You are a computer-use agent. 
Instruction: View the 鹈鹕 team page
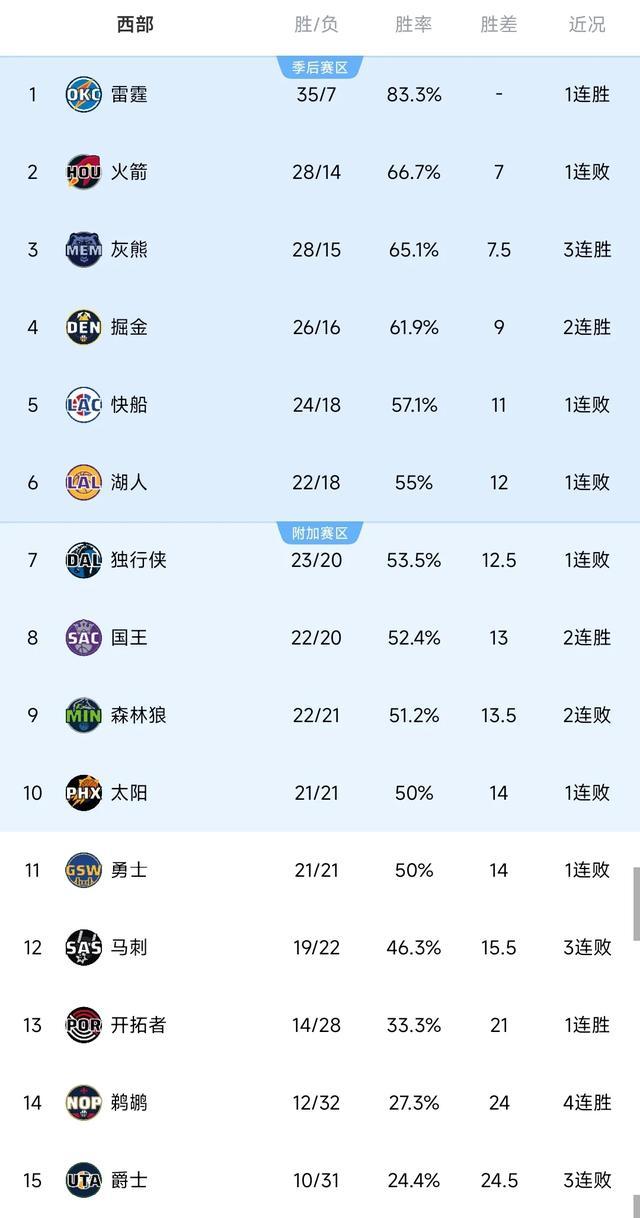coord(320,1103)
